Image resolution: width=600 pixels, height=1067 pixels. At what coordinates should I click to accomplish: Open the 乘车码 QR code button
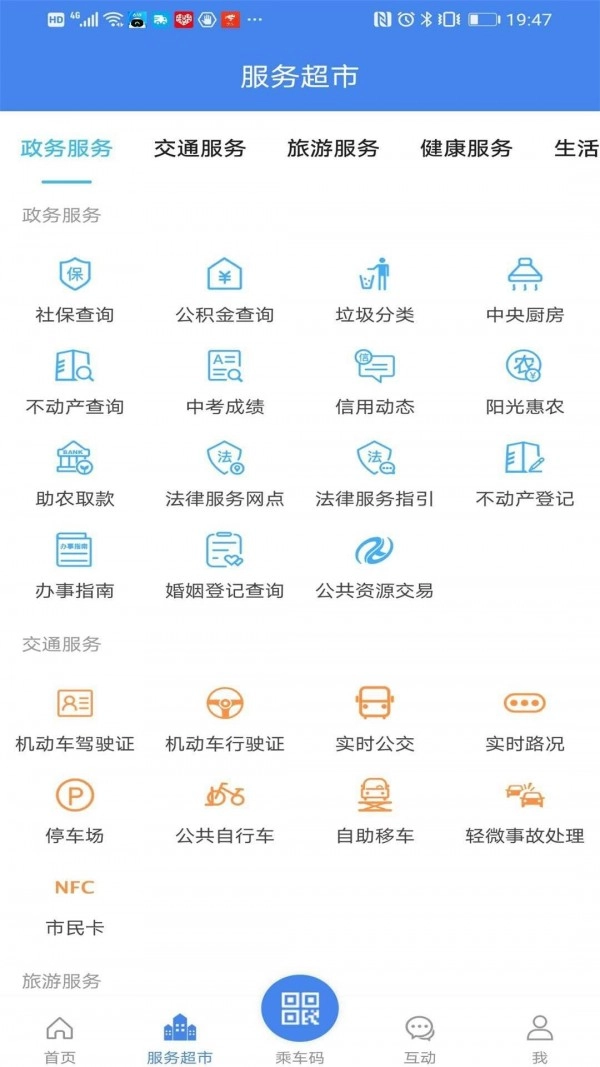click(300, 1010)
